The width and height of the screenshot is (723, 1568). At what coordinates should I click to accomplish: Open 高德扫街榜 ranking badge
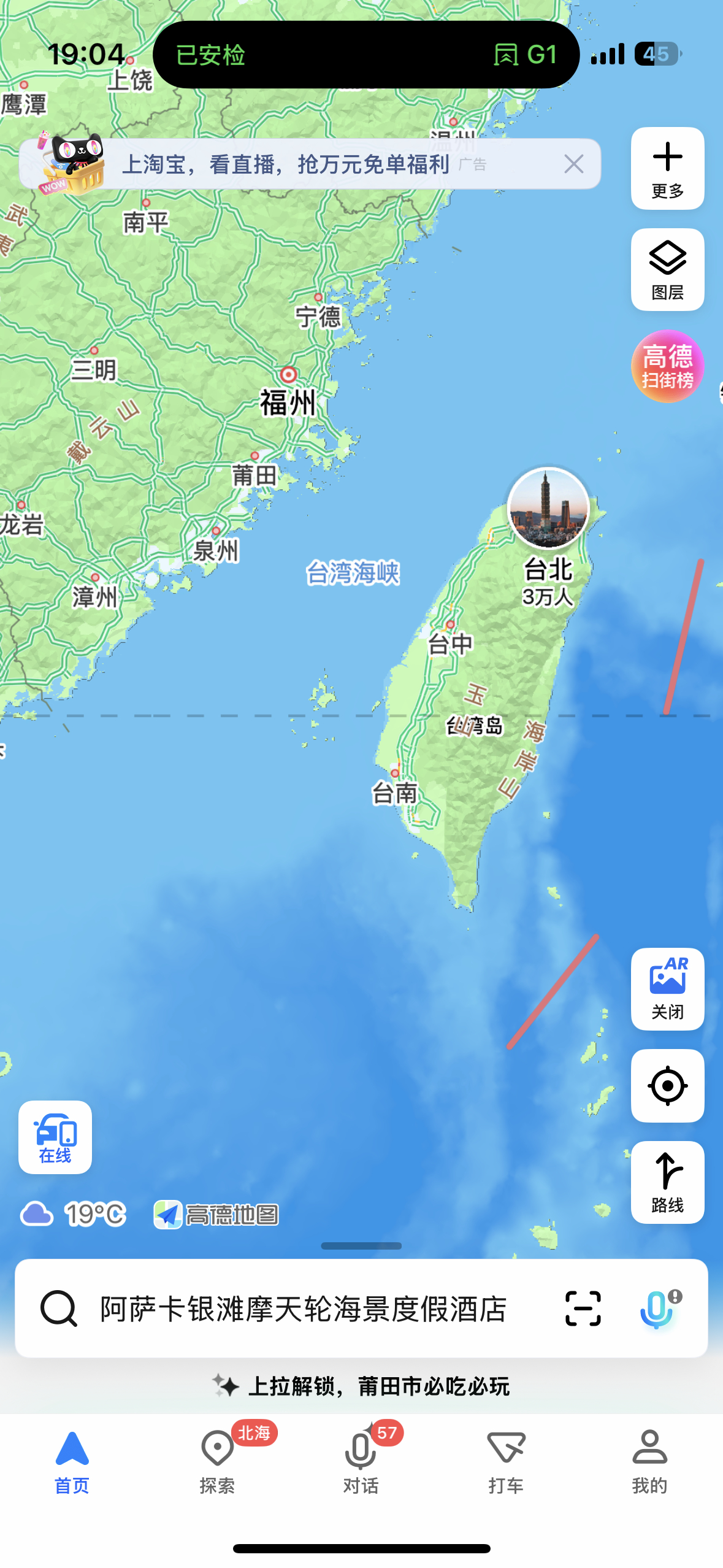667,366
